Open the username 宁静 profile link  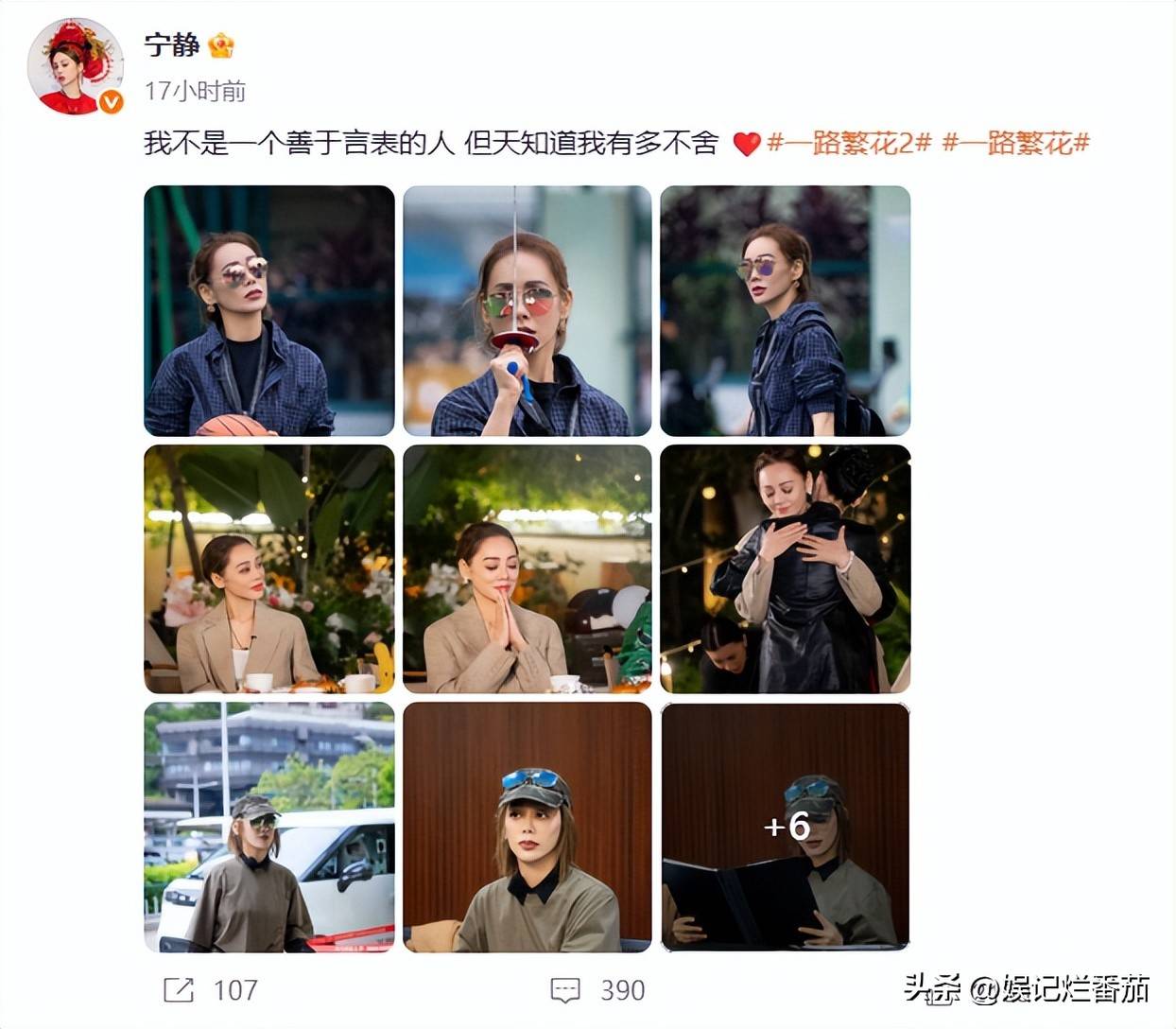pos(172,44)
